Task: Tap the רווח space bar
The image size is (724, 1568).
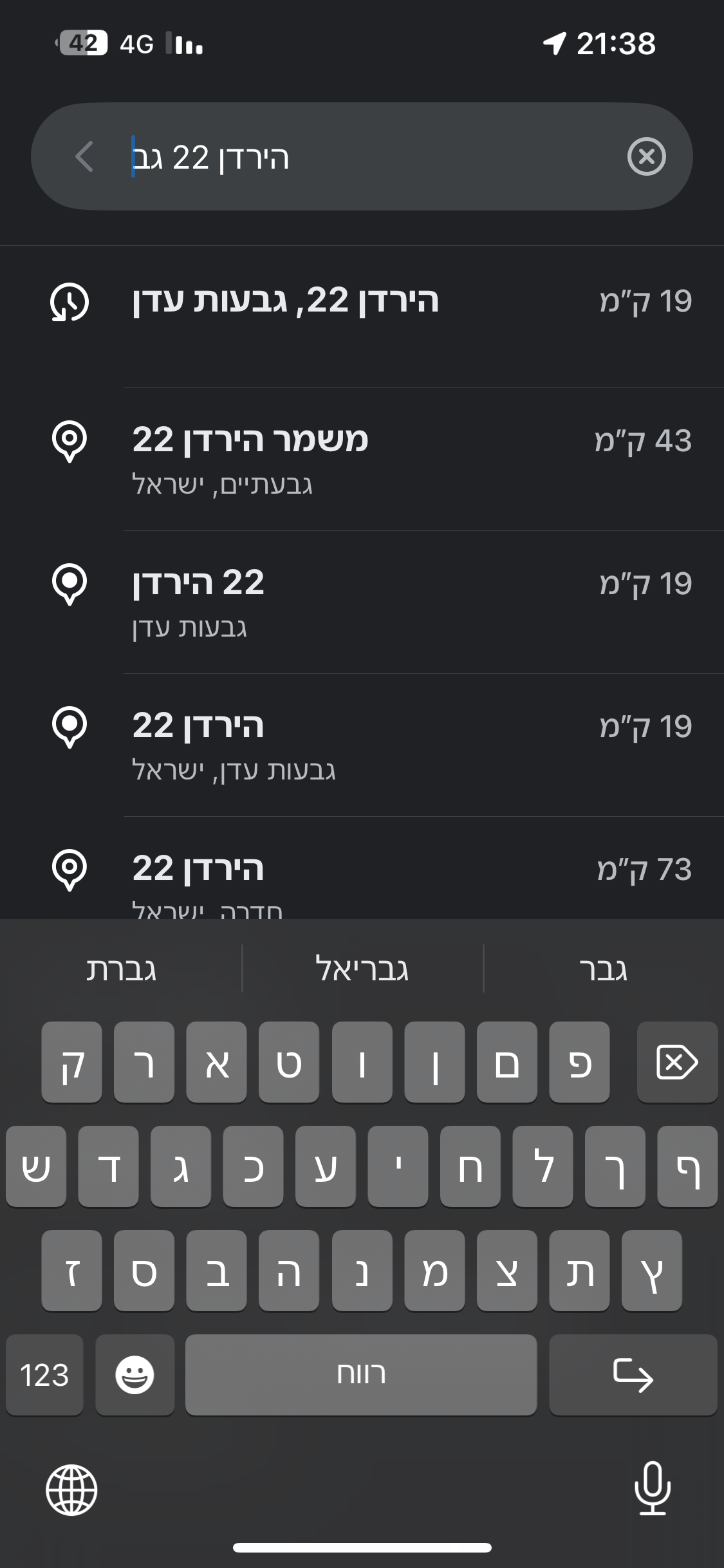Action: (360, 1374)
